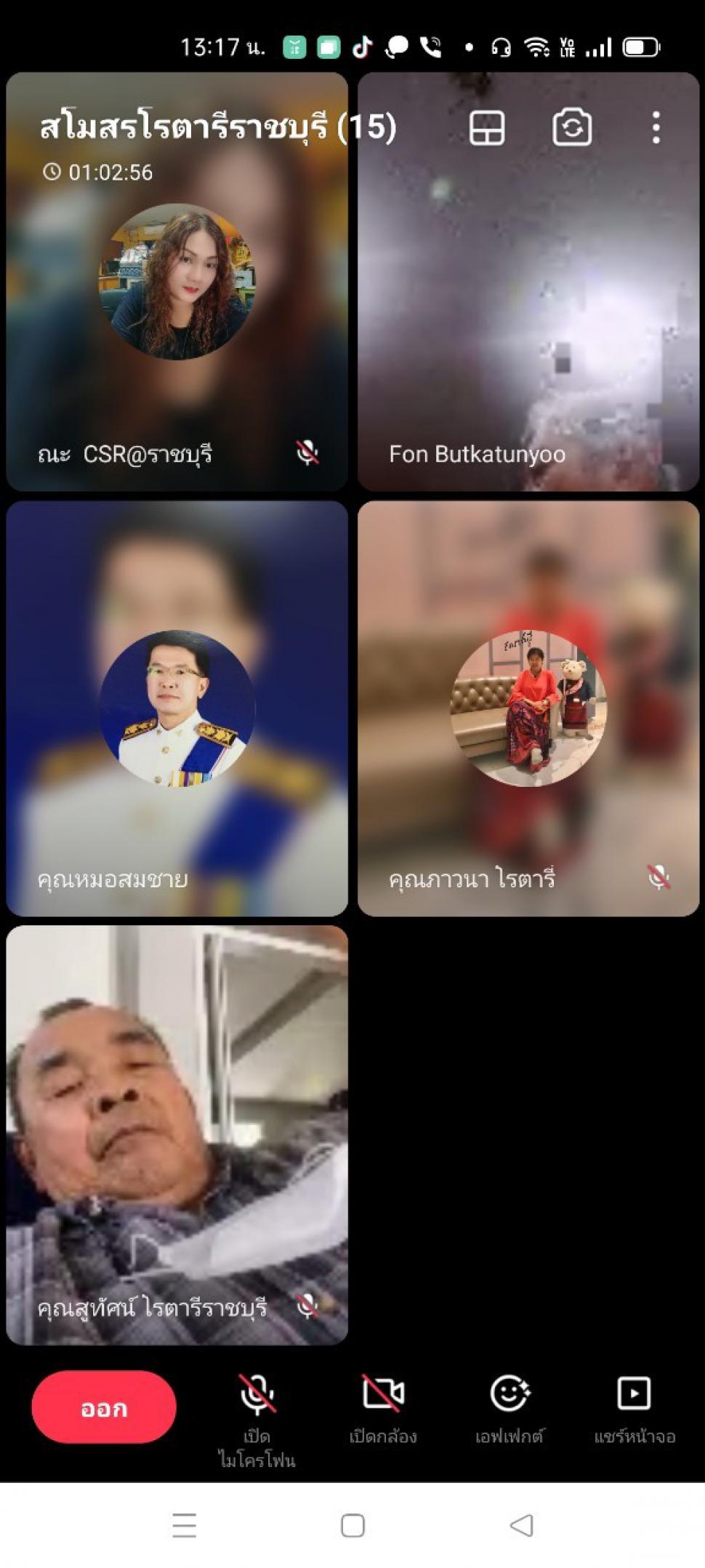Go back with the system back button
The height and width of the screenshot is (1568, 705).
(x=522, y=1525)
